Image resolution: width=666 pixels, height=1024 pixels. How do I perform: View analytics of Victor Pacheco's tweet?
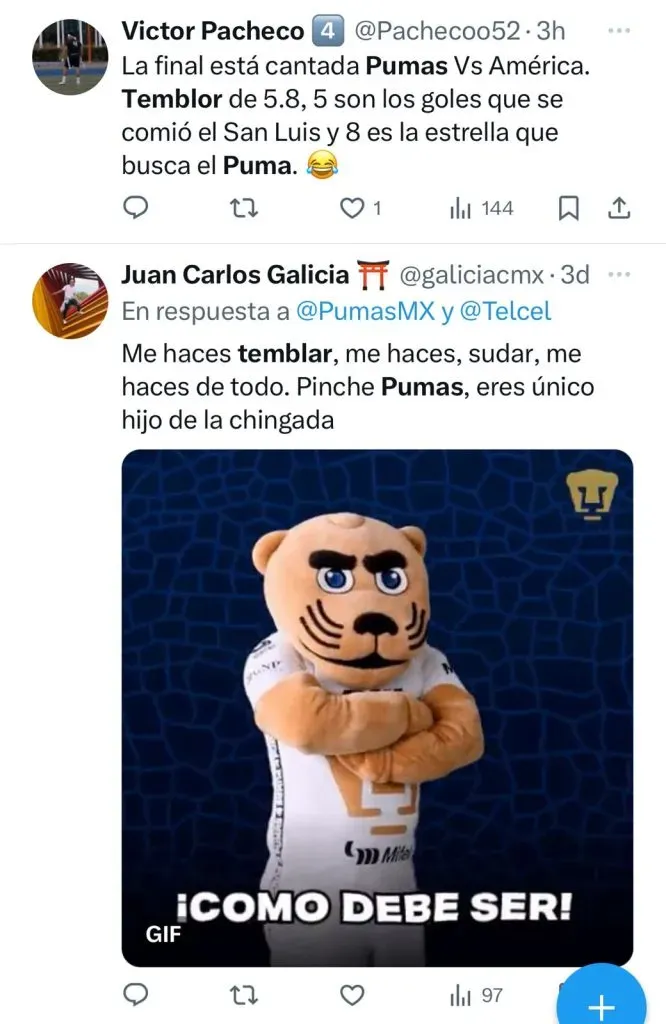click(481, 208)
